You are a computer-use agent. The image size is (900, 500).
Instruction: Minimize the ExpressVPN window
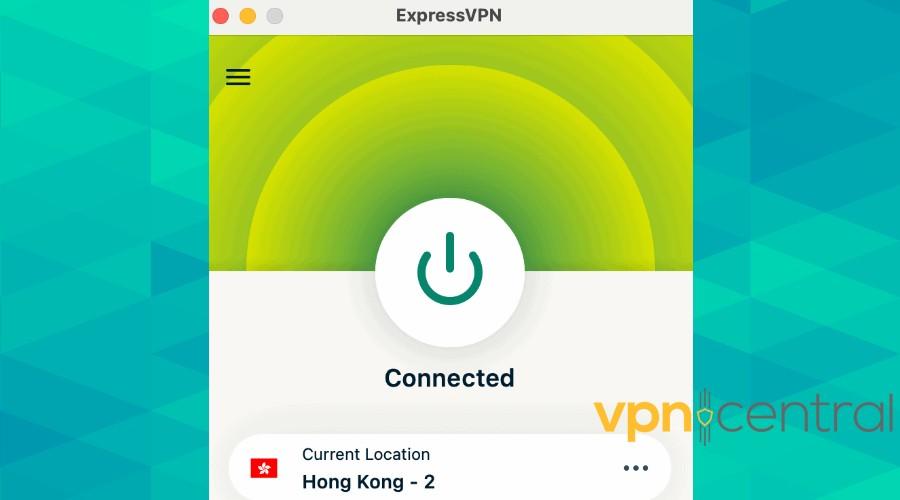248,16
